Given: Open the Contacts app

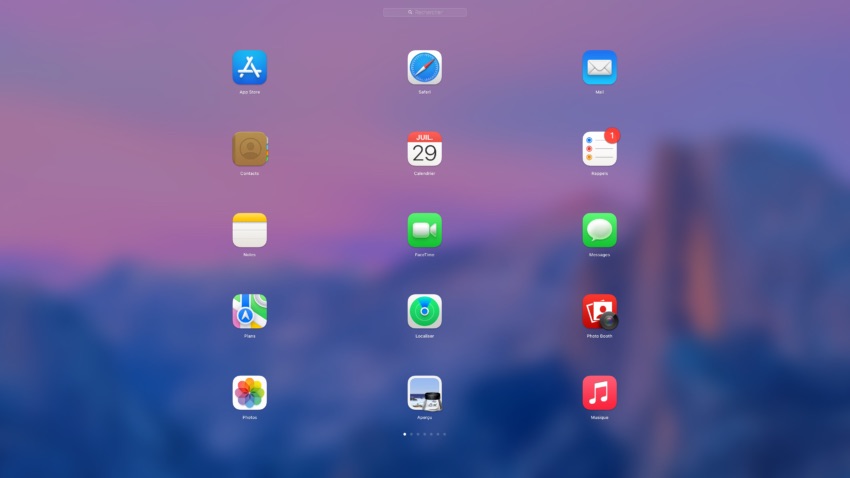Looking at the screenshot, I should click(249, 149).
